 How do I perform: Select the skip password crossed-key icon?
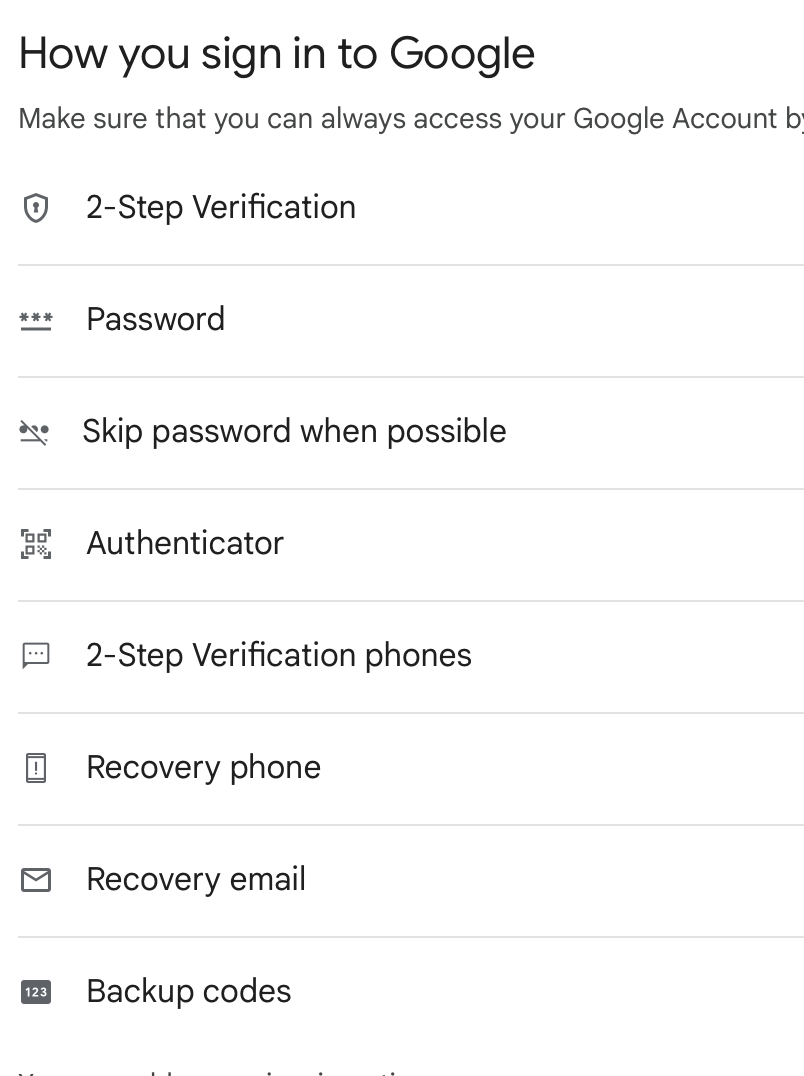(36, 431)
